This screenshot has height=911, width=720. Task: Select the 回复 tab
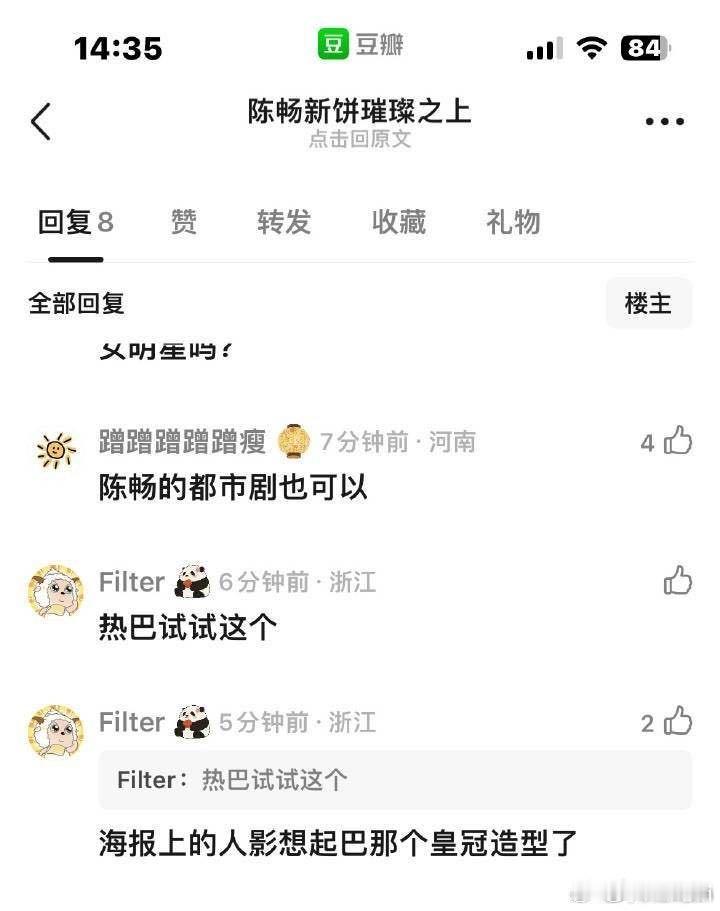[x=75, y=222]
